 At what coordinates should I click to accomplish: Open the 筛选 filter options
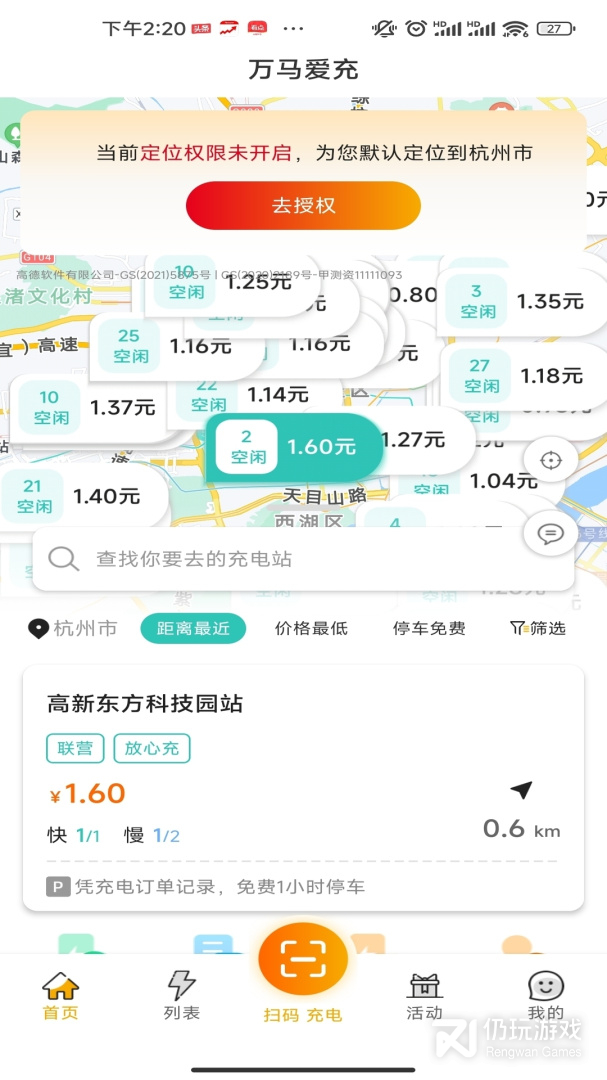click(x=537, y=628)
